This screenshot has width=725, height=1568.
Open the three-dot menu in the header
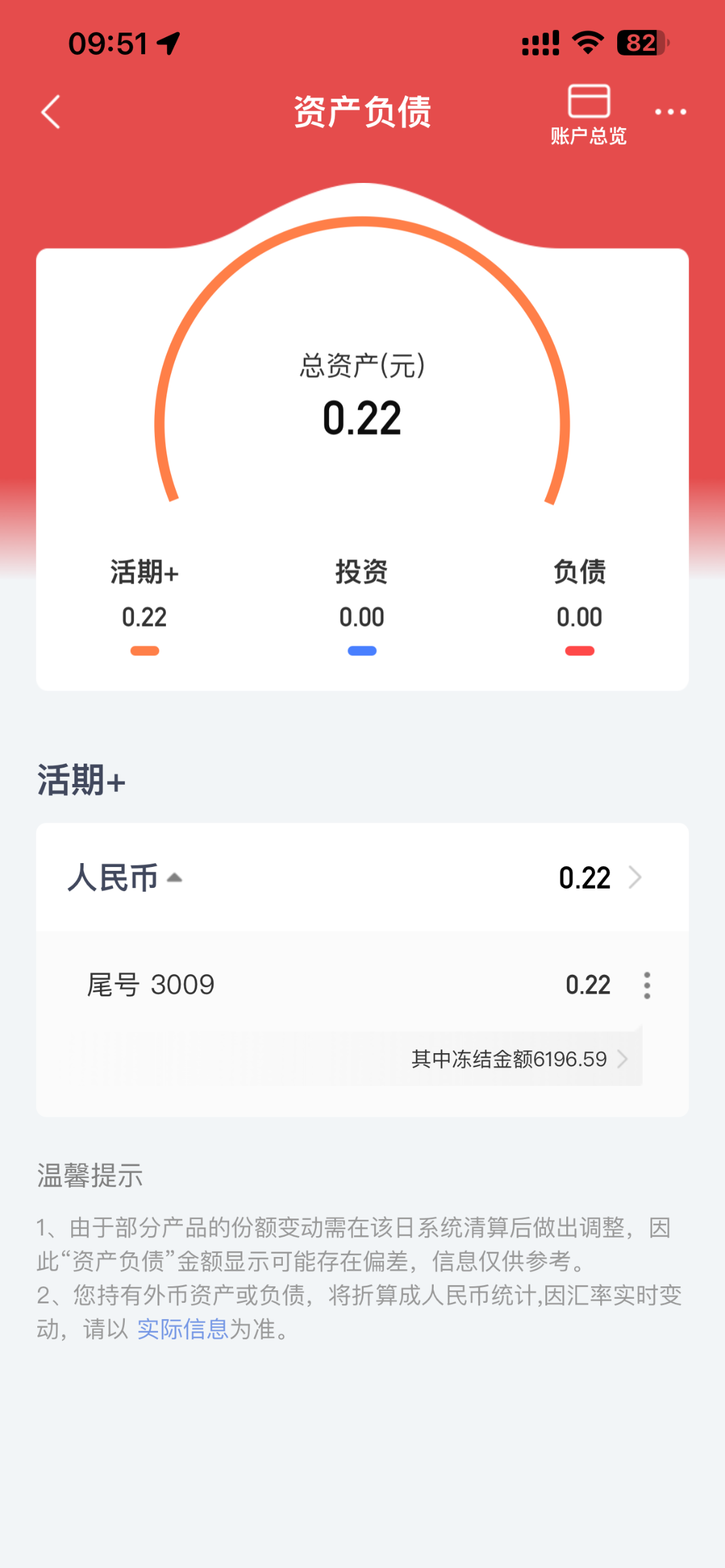[x=671, y=112]
